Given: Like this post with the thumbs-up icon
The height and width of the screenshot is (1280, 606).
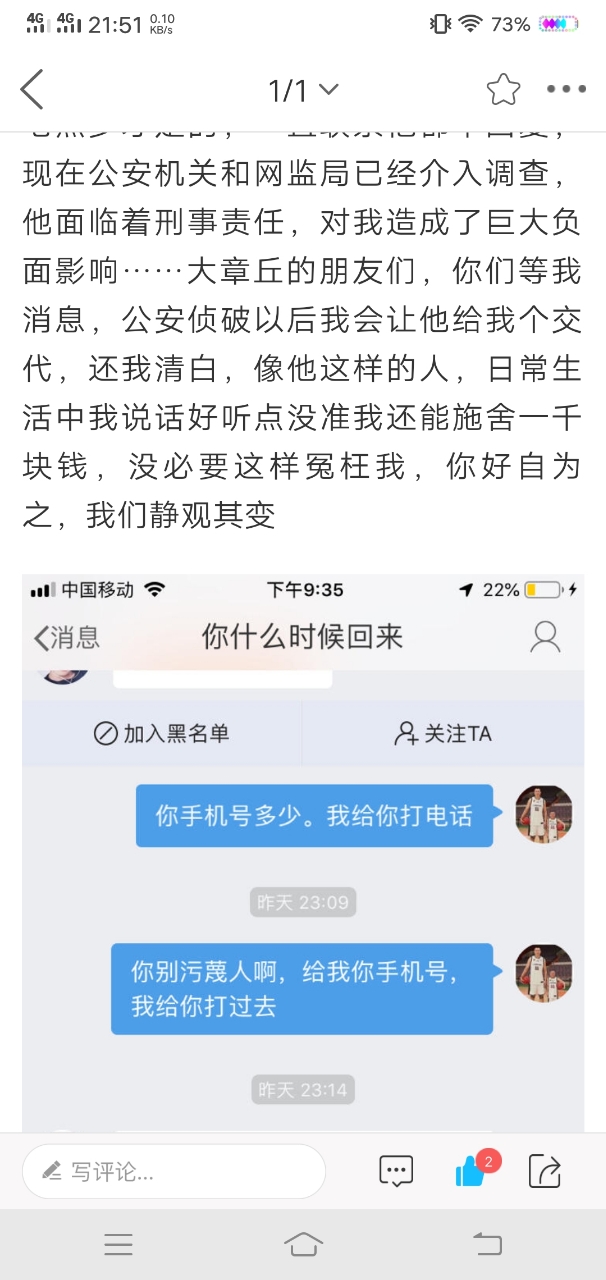Looking at the screenshot, I should coord(470,1171).
